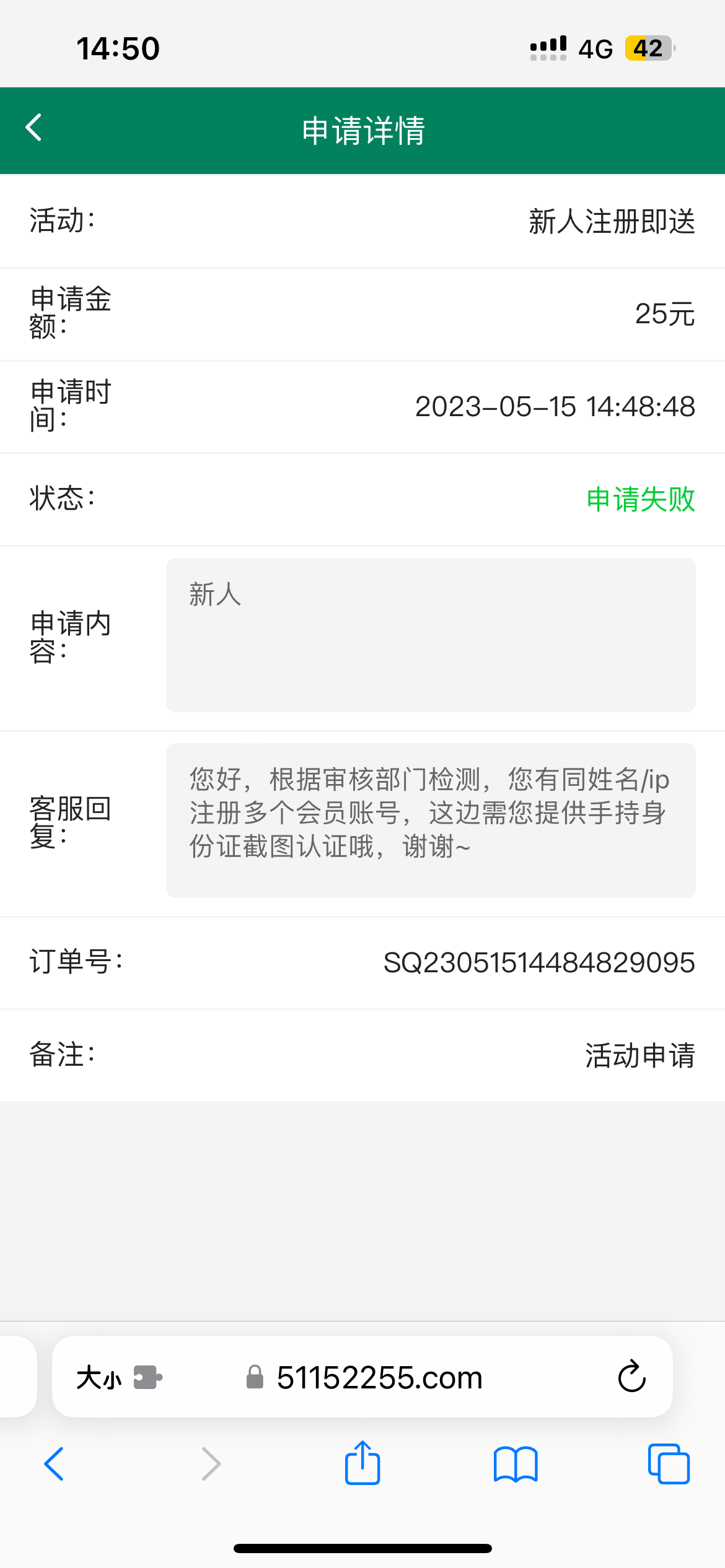The height and width of the screenshot is (1568, 725).
Task: Go back from the 申请详情 page
Action: point(34,128)
